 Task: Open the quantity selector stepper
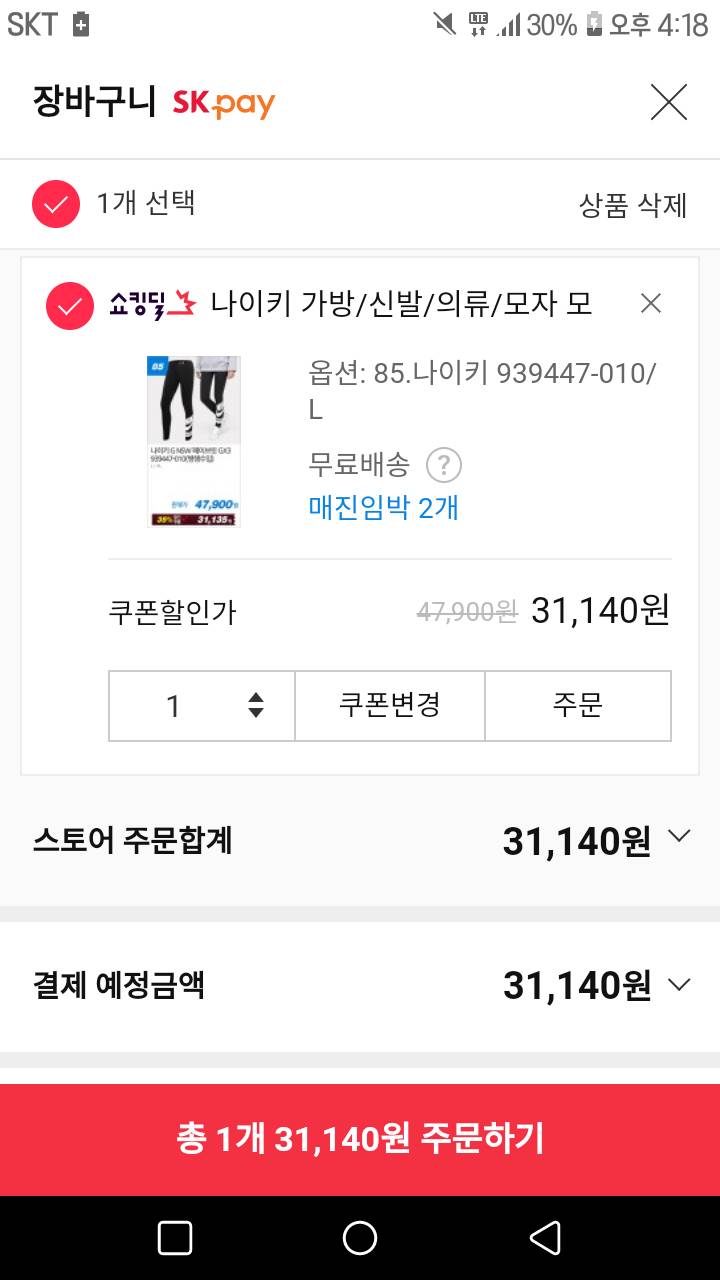click(256, 705)
